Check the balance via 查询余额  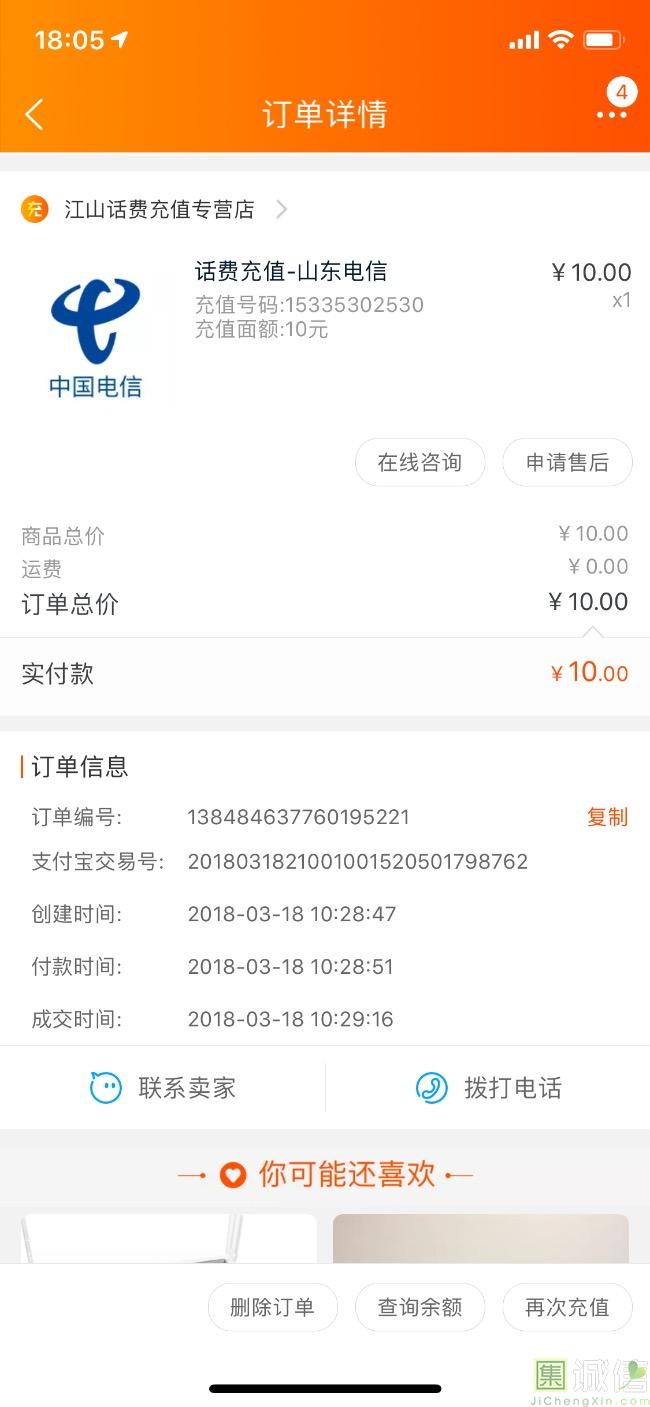[420, 1307]
